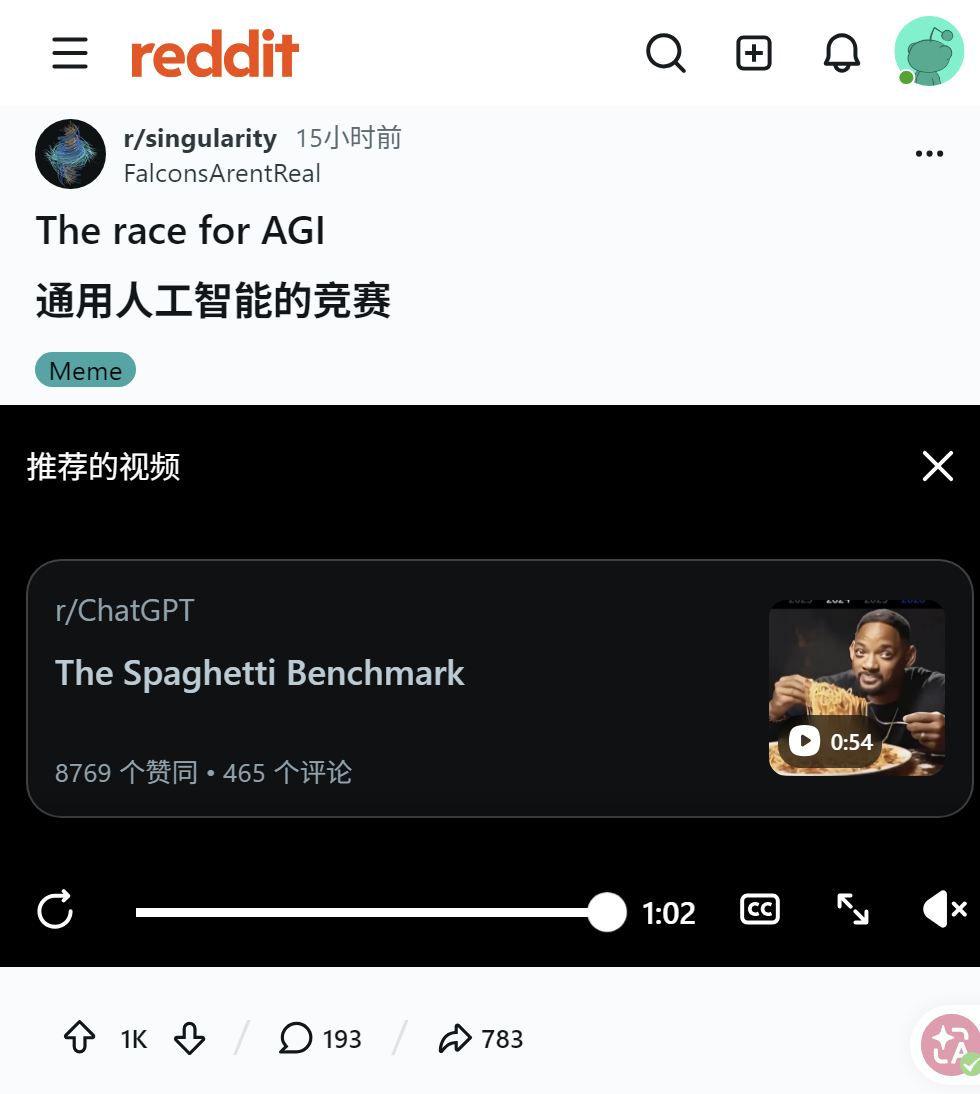The width and height of the screenshot is (980, 1094).
Task: Enter fullscreen video mode
Action: coord(852,910)
